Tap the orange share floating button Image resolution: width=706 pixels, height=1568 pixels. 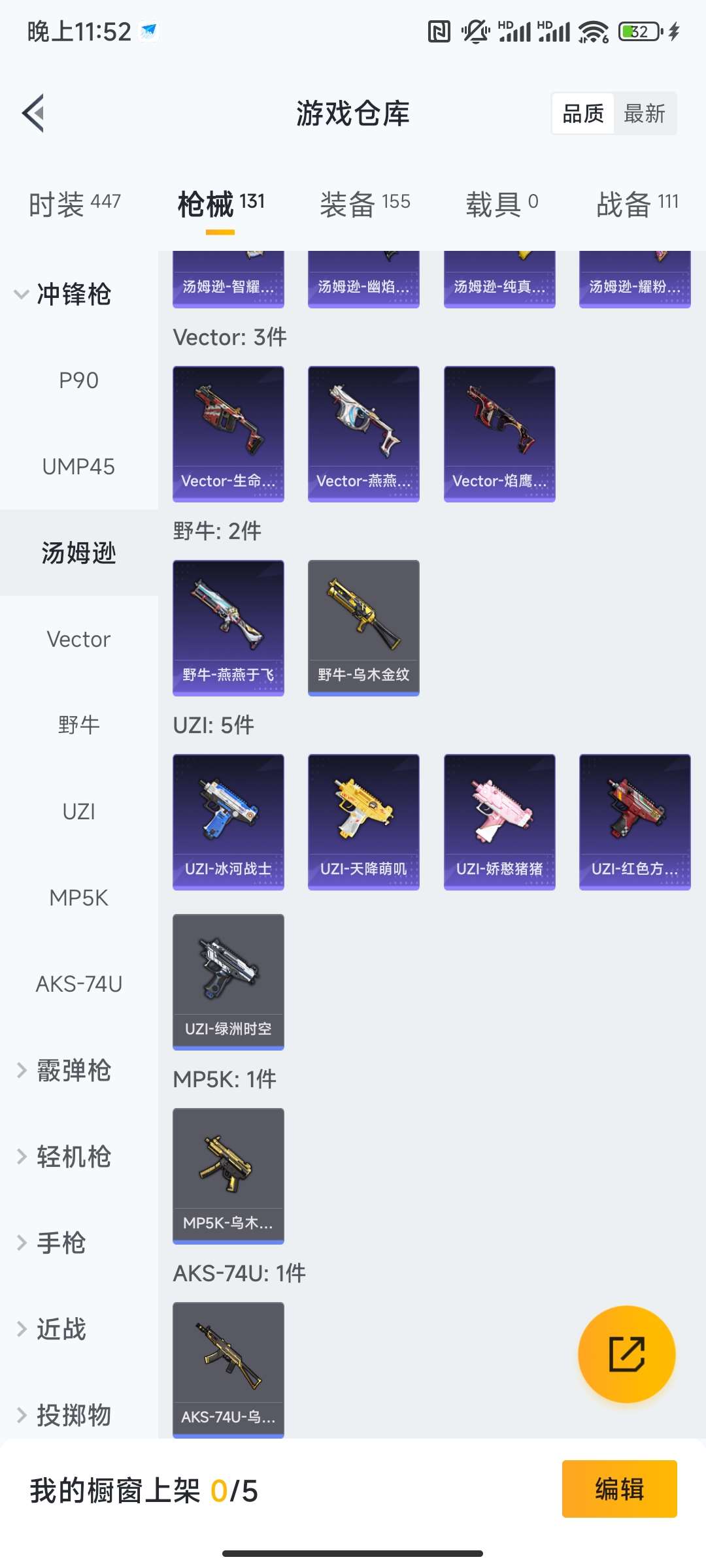[x=626, y=1354]
